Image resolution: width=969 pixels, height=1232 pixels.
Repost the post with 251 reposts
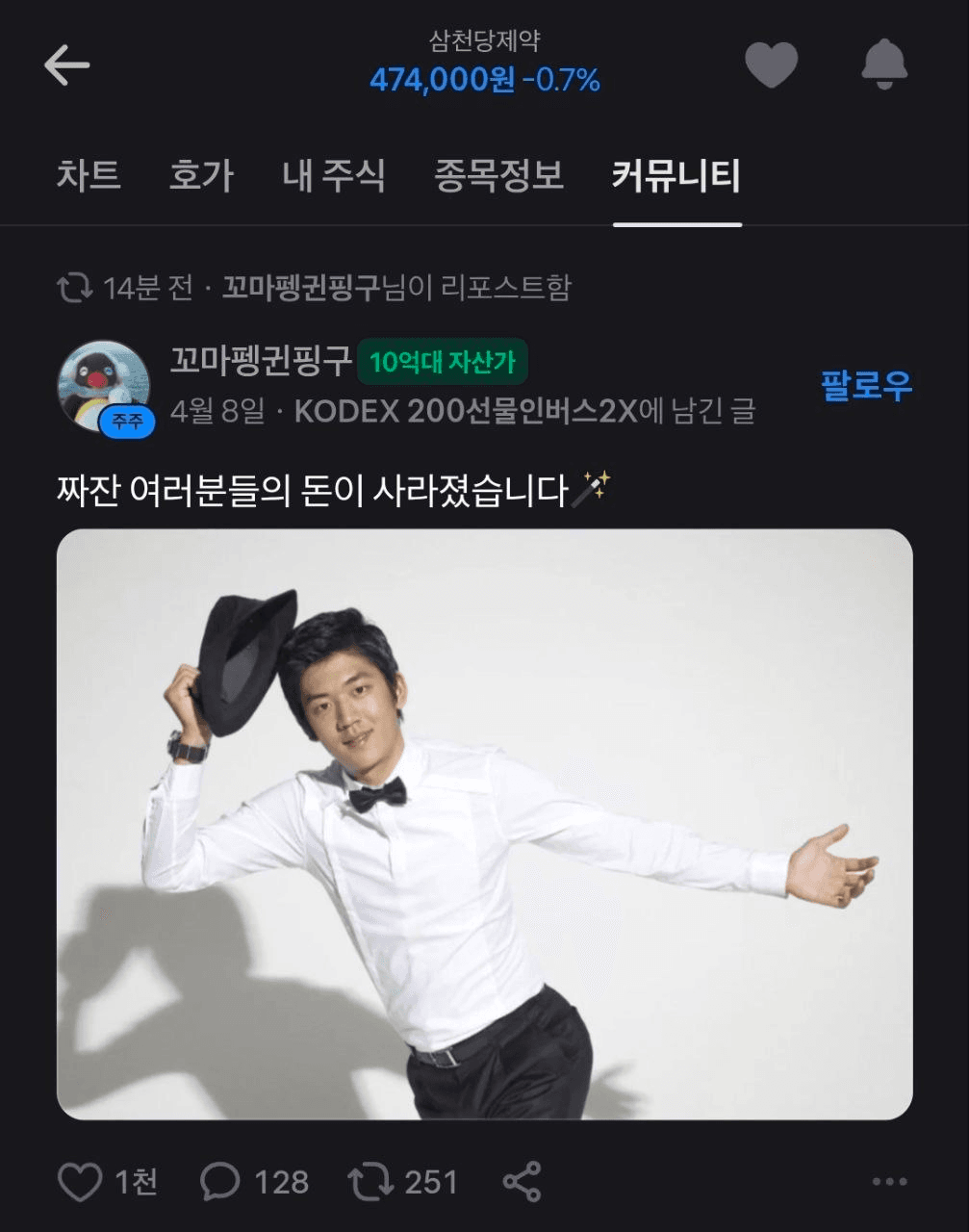[370, 1181]
